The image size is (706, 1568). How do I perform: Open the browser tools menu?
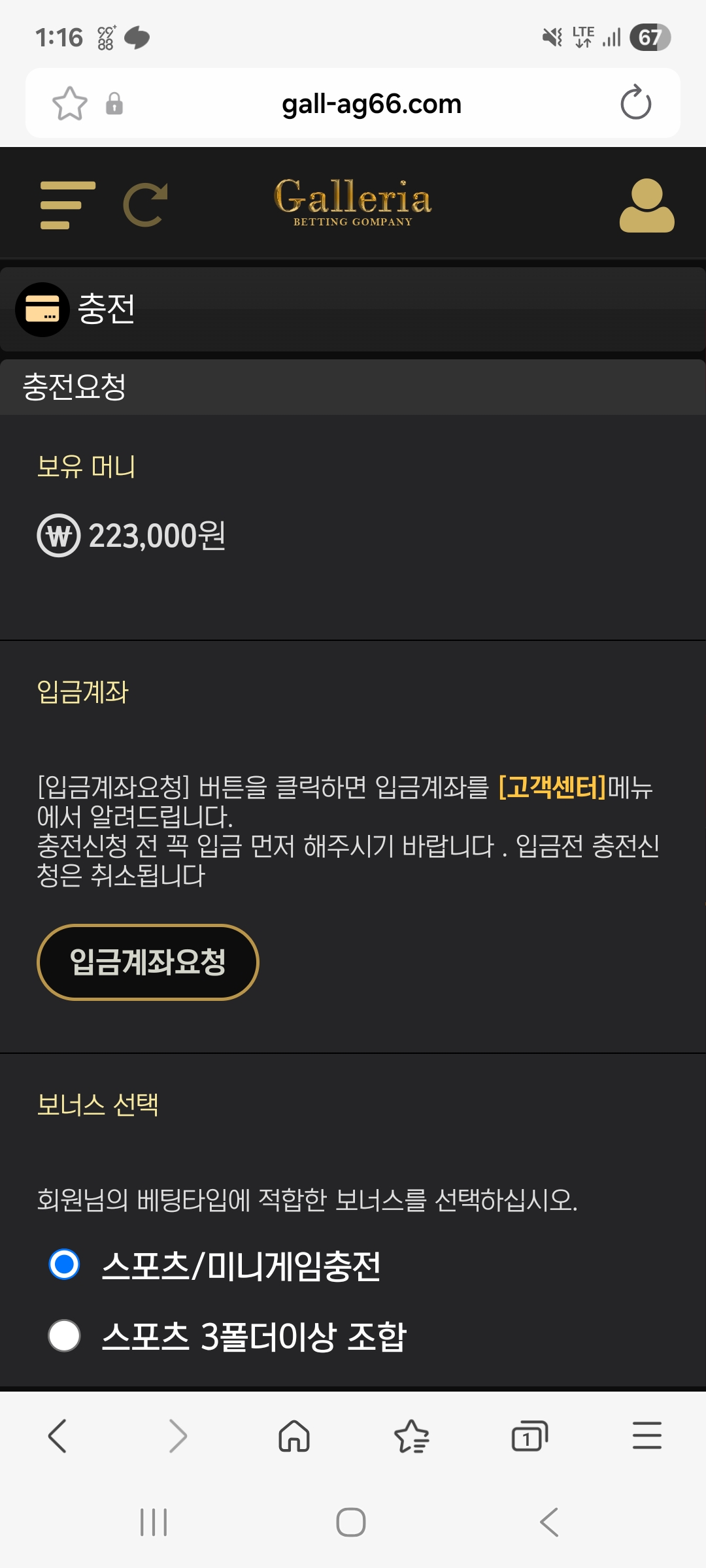[x=647, y=1435]
